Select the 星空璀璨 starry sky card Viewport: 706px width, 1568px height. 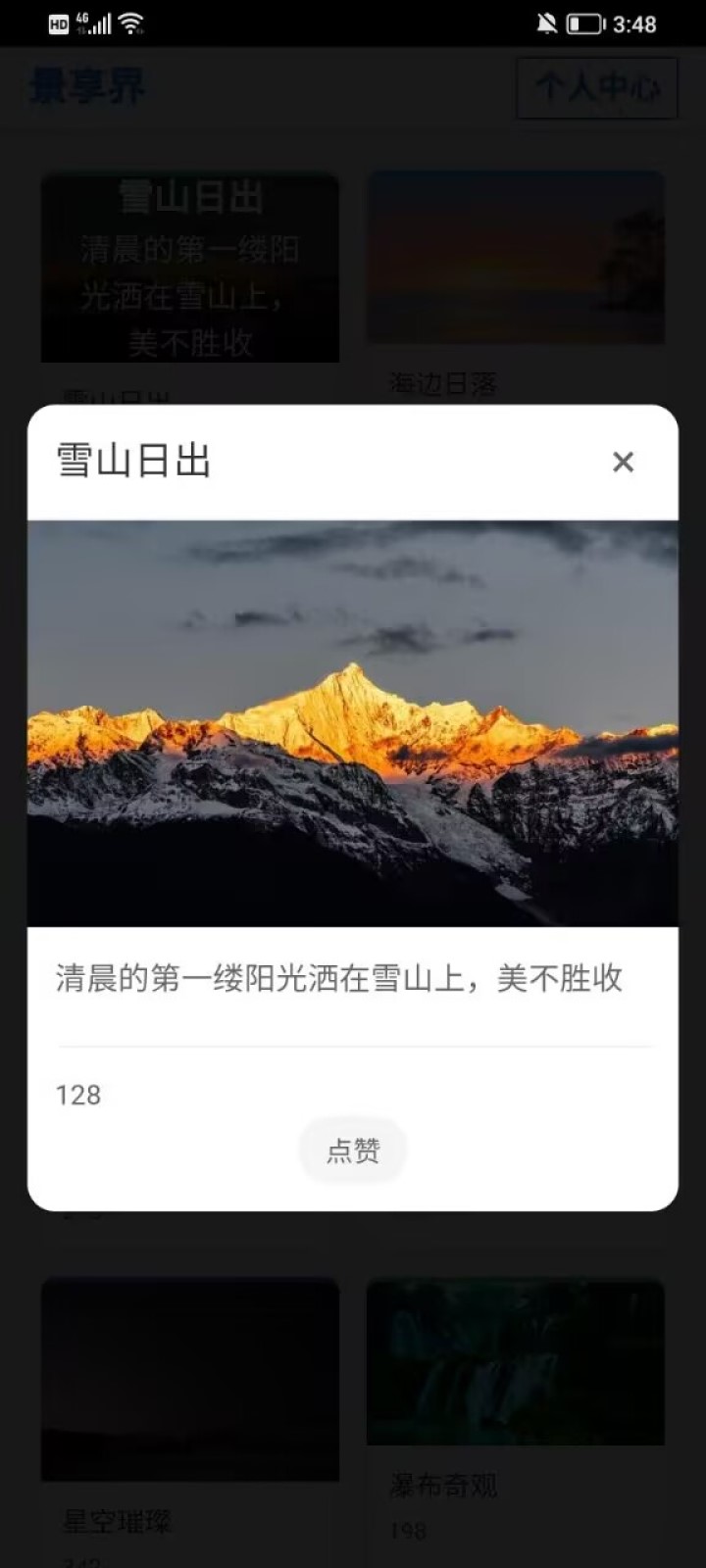[x=188, y=1380]
